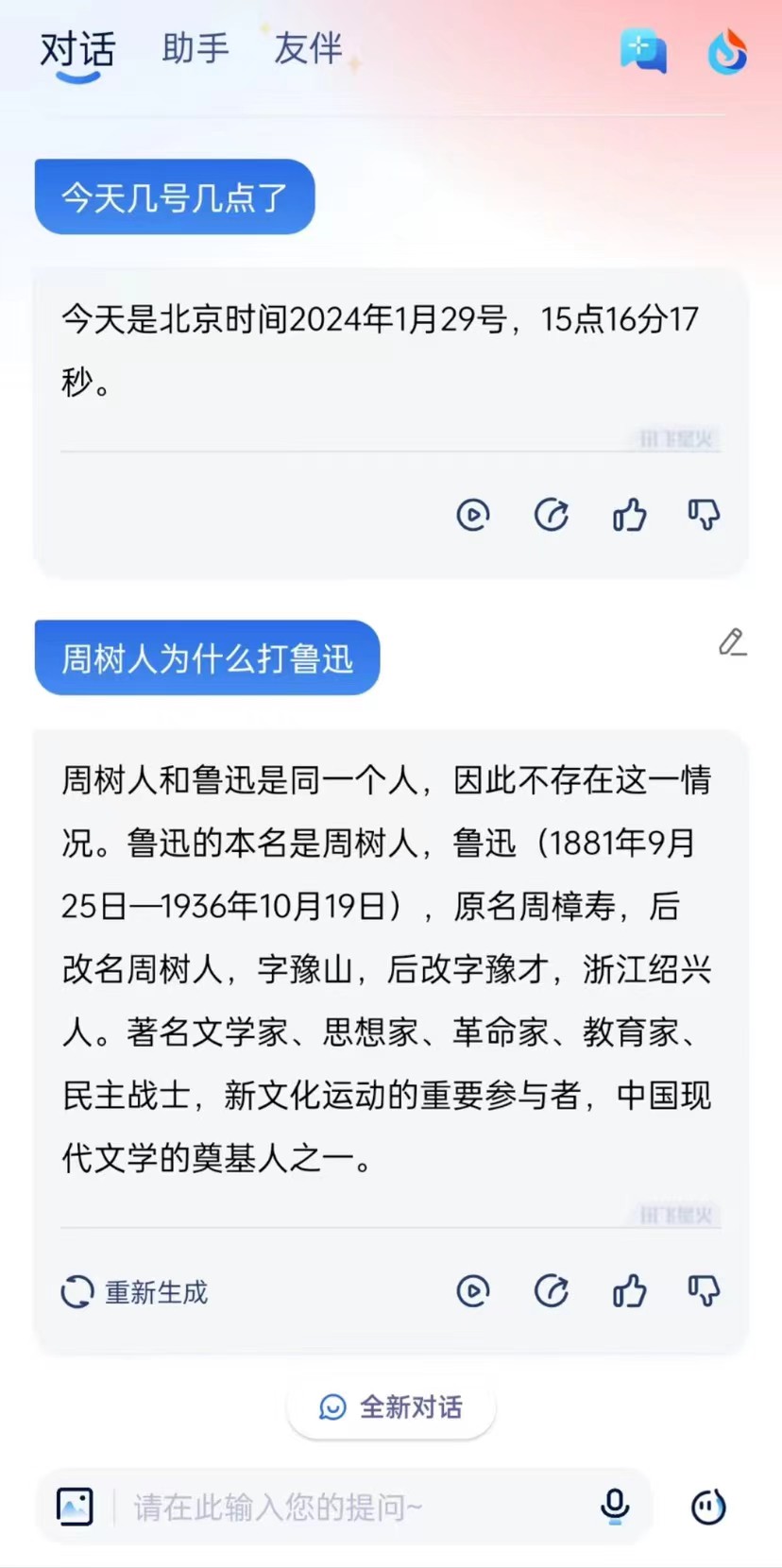Viewport: 782px width, 1568px height.
Task: Edit the question 周树人为什么打鲁迅
Action: point(732,642)
